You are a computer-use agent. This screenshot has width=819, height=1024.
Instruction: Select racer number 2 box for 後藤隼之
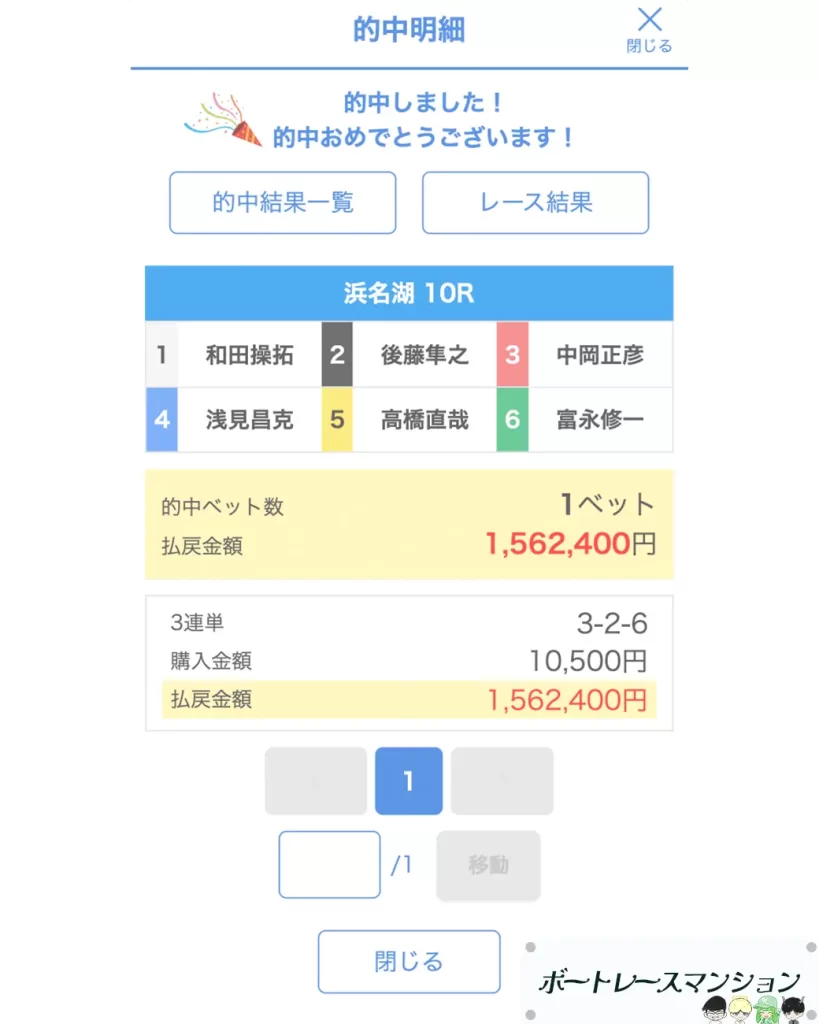coord(337,354)
